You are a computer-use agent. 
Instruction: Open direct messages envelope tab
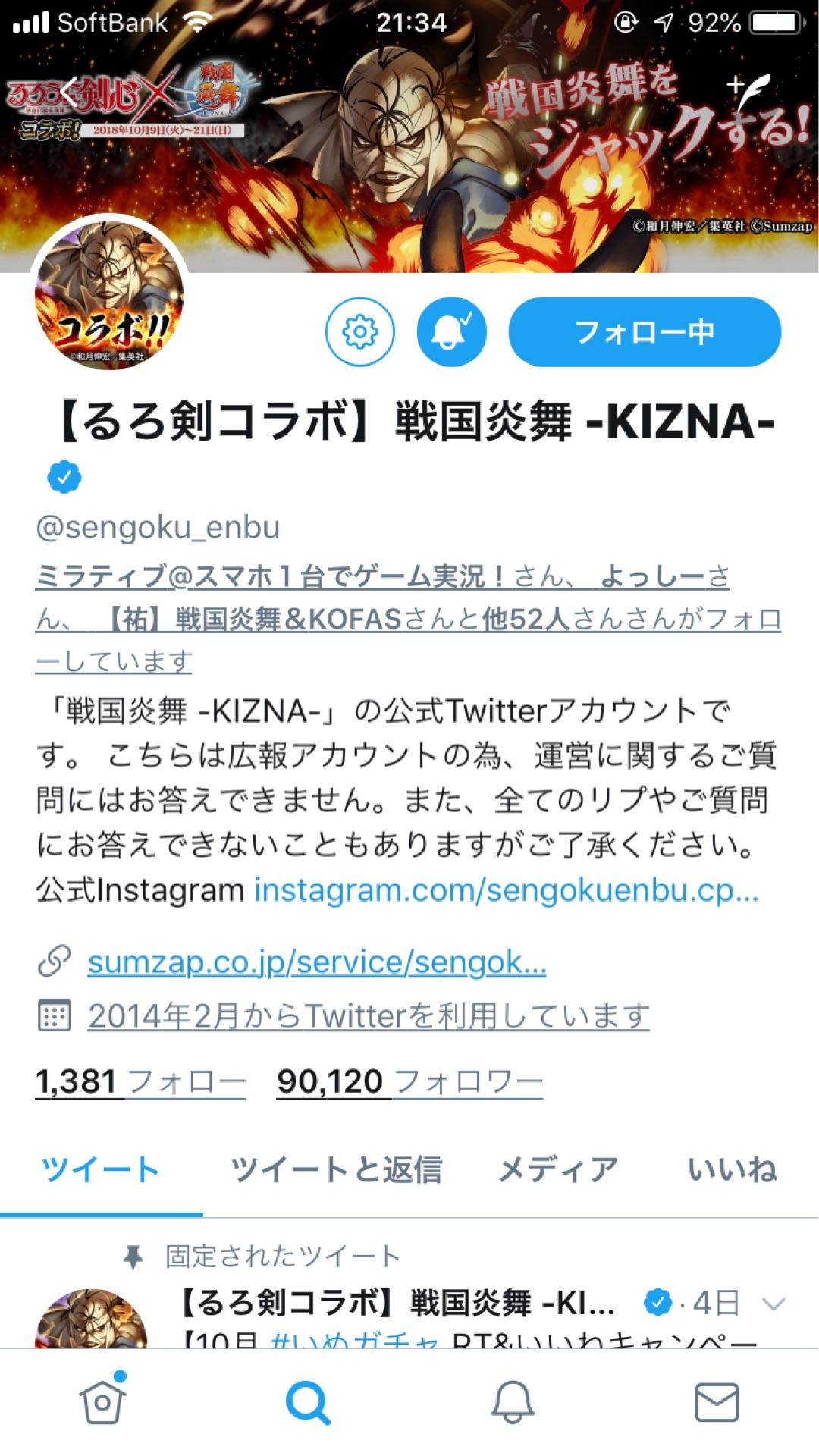[717, 1402]
